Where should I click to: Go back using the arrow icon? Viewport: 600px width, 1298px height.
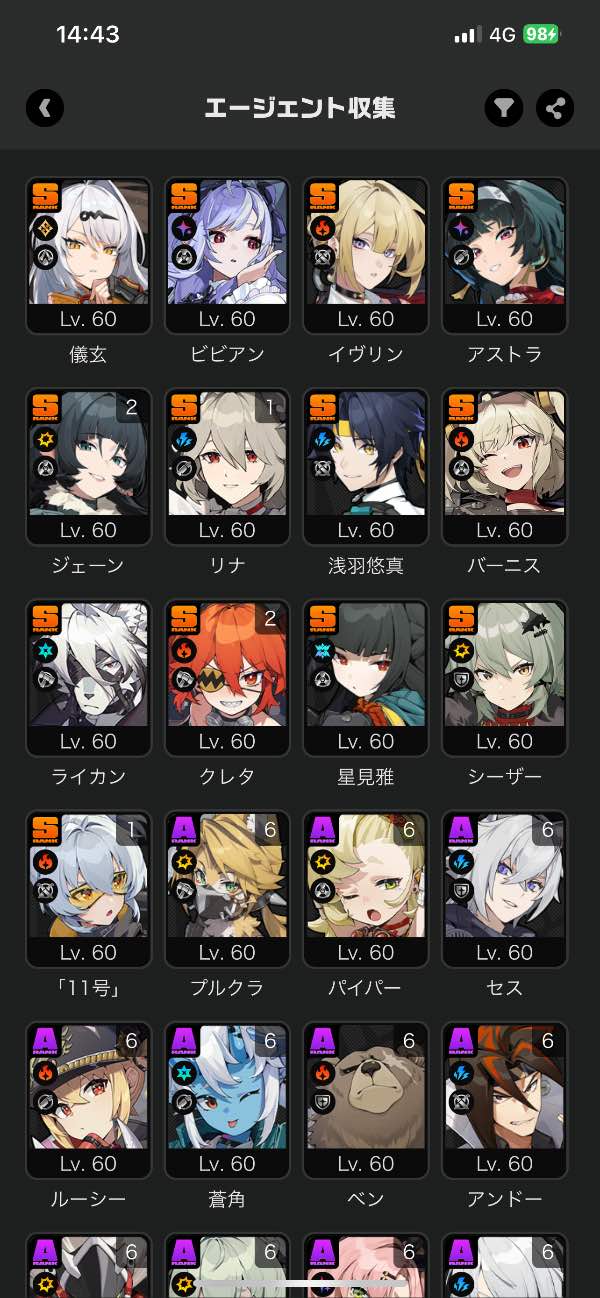45,108
